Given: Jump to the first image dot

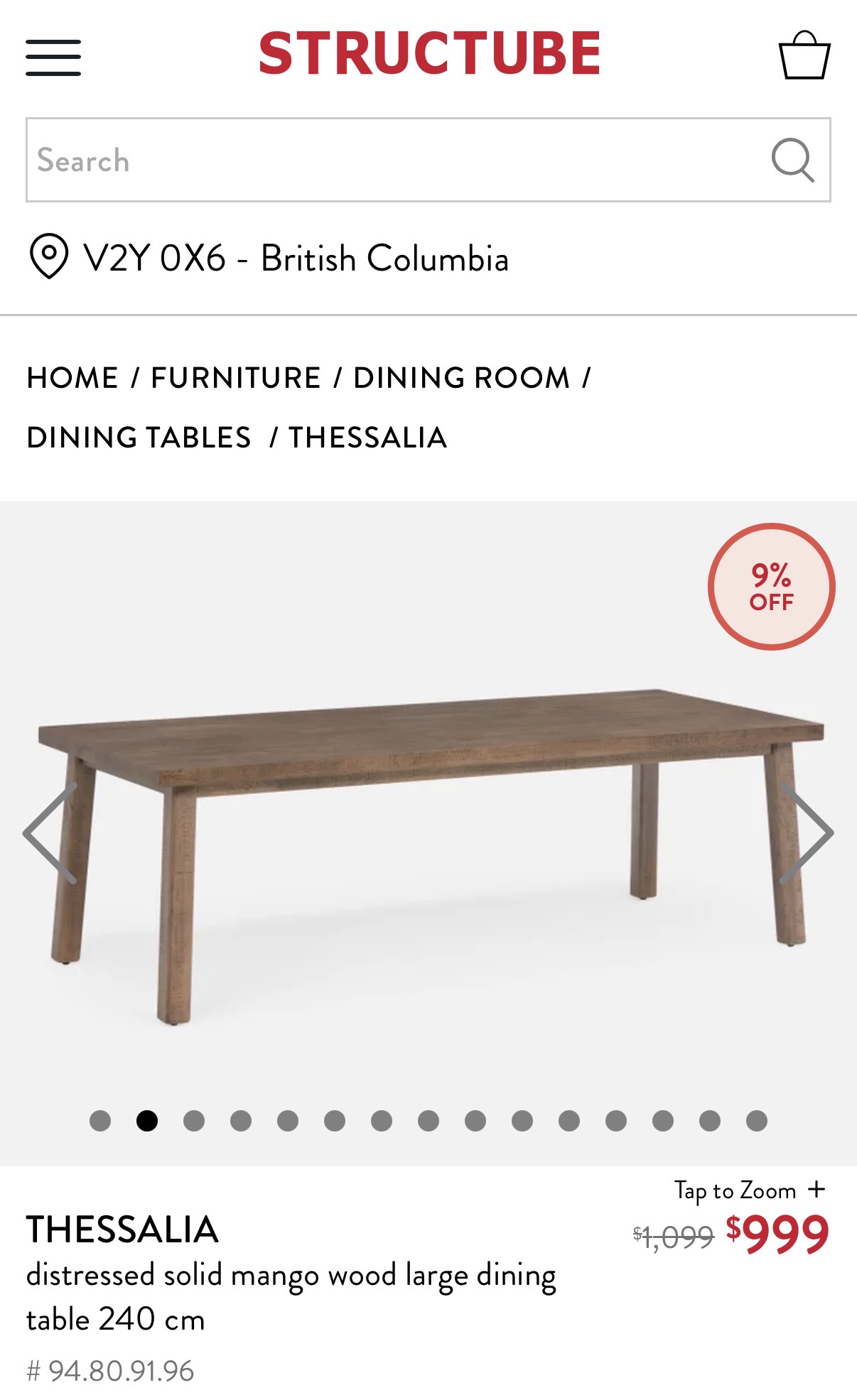Looking at the screenshot, I should pyautogui.click(x=100, y=1121).
